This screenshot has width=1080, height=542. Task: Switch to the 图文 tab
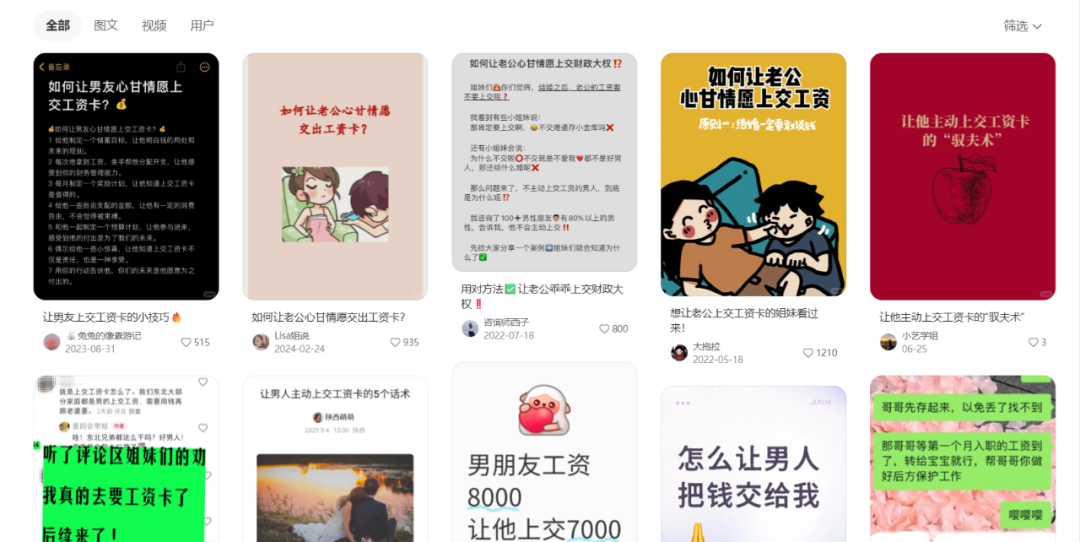[x=106, y=25]
